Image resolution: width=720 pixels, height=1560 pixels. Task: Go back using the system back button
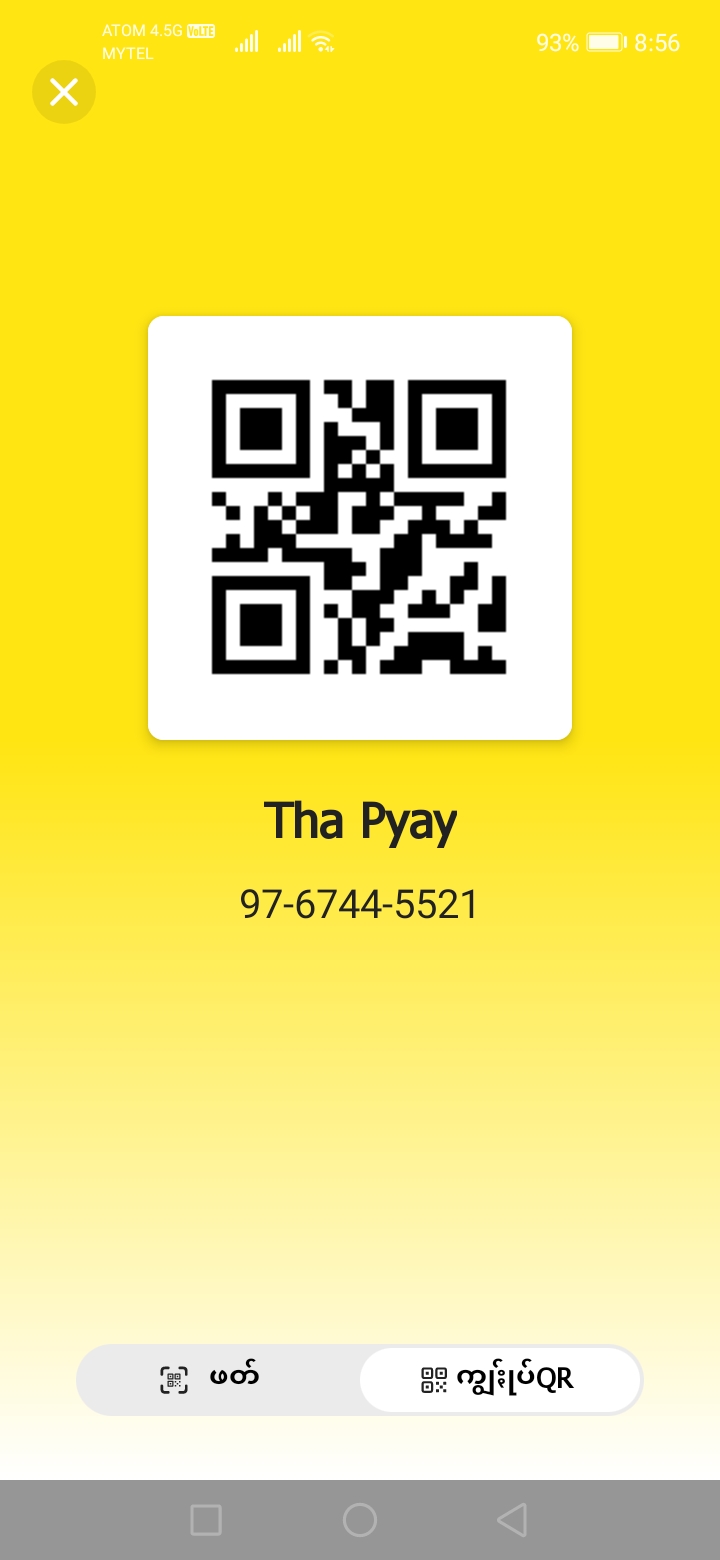tap(511, 1520)
